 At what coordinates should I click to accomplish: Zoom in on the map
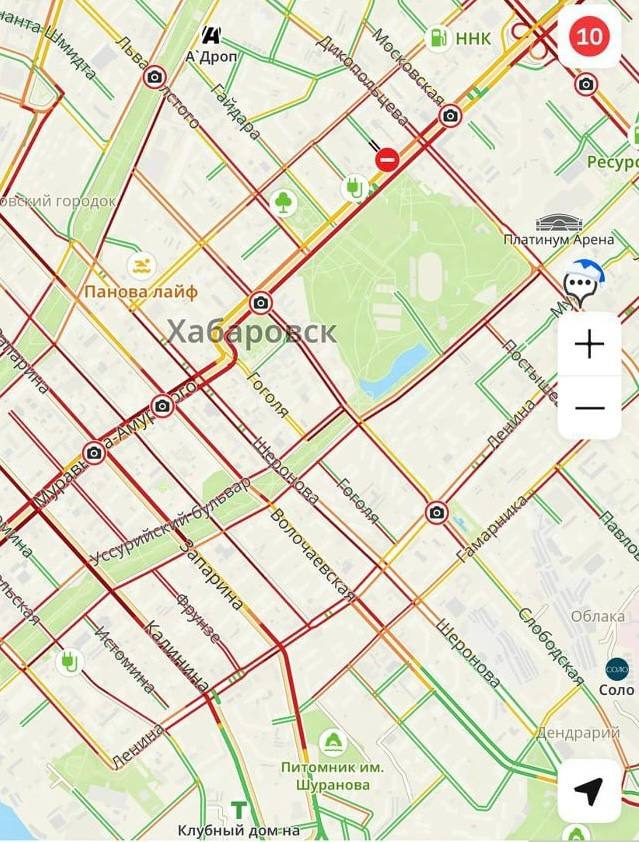pos(589,345)
